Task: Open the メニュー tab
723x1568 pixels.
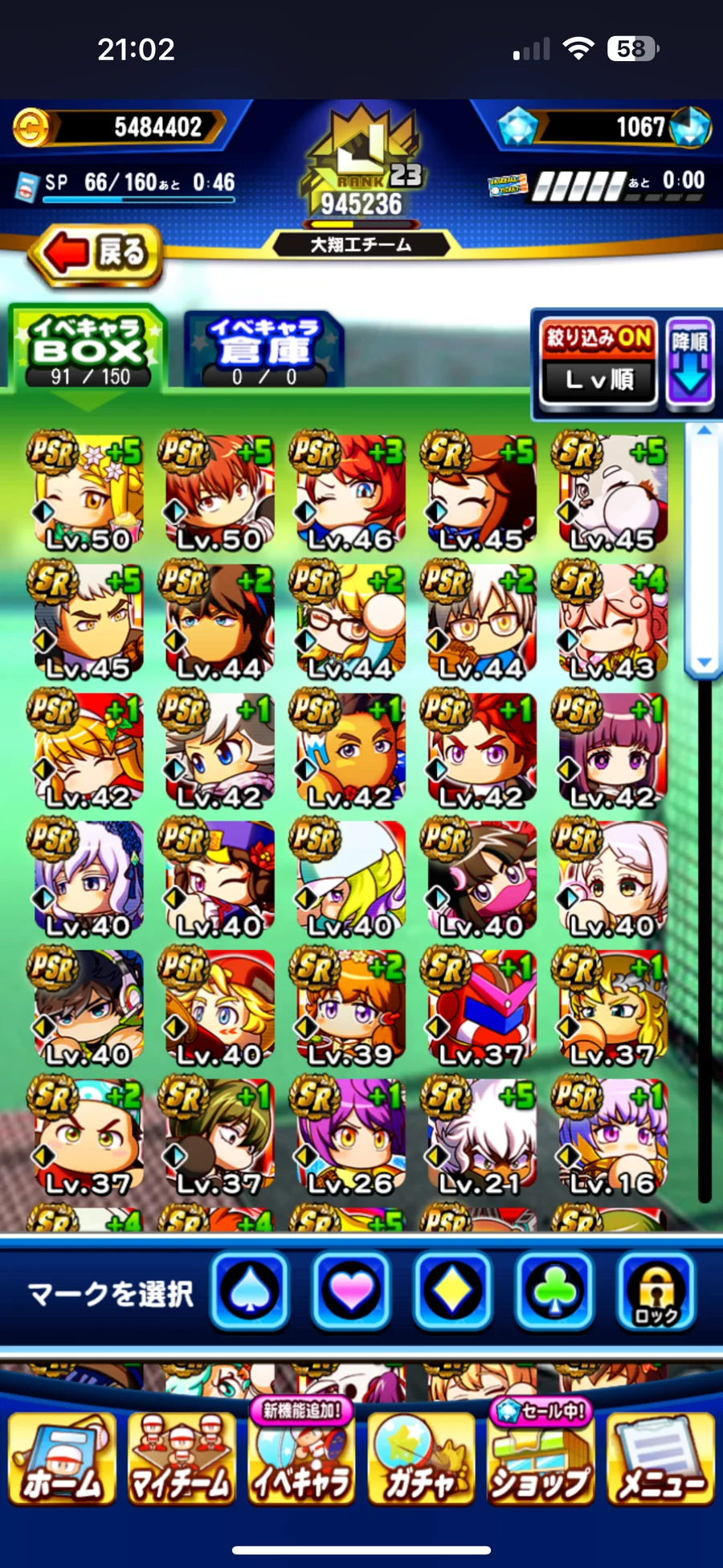Action: tap(660, 1459)
